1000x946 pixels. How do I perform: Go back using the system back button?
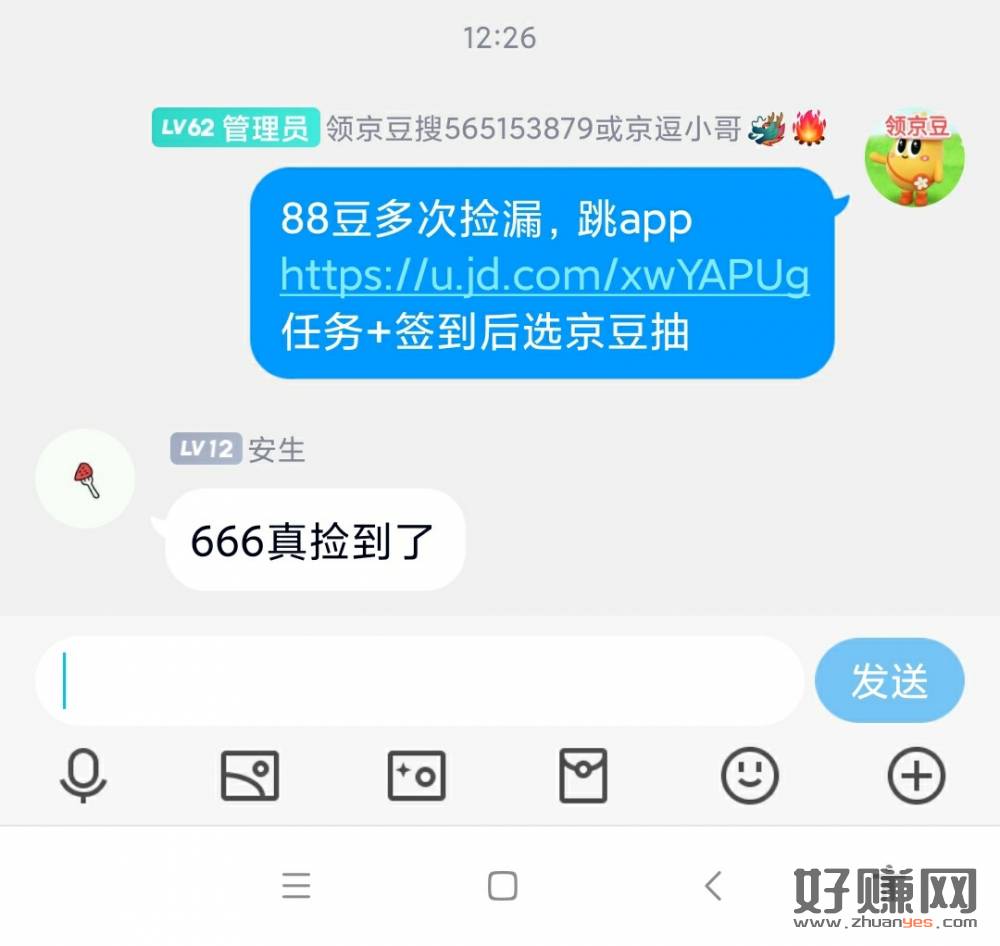(x=713, y=886)
